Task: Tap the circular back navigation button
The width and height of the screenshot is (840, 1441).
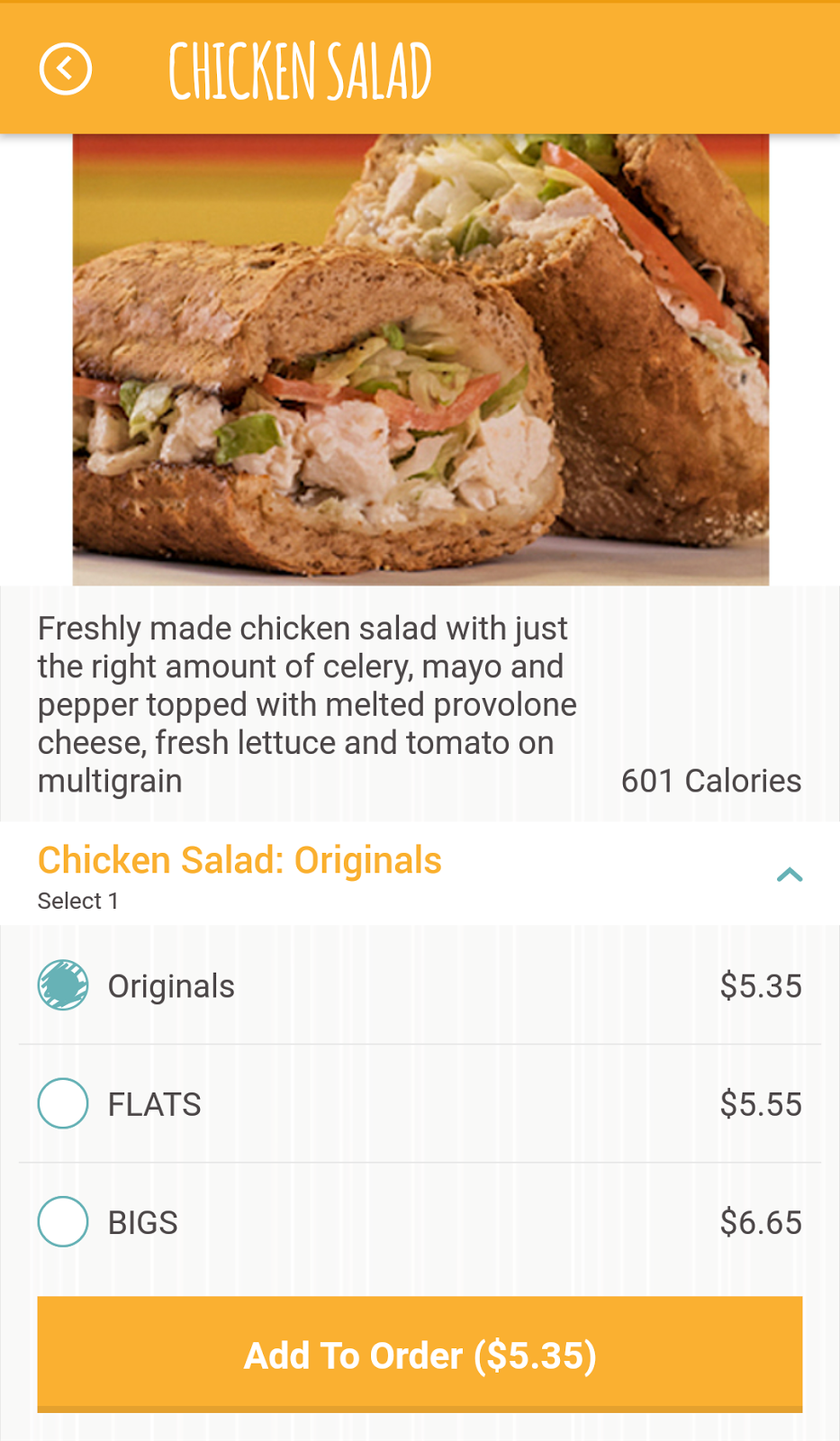Action: (63, 67)
